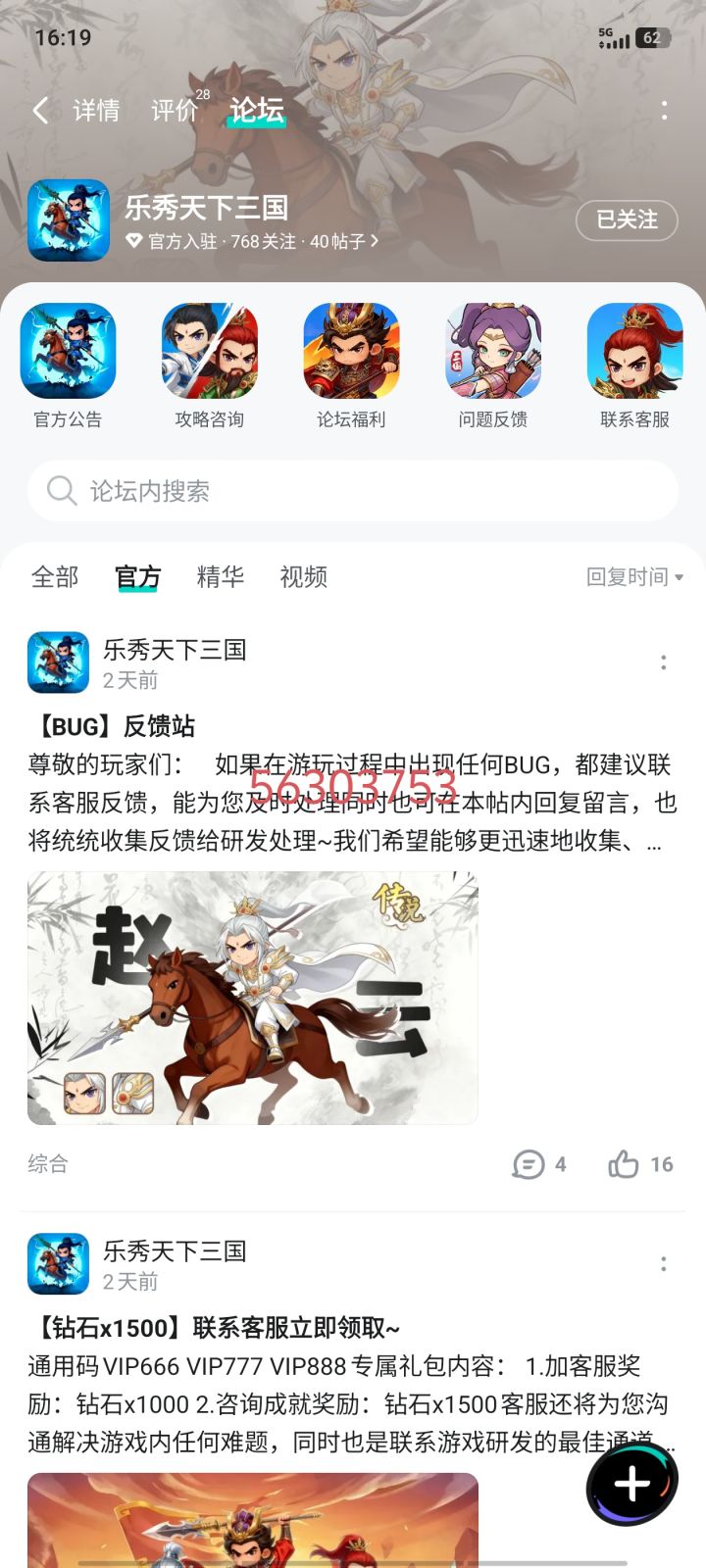Expand the 768关注·40帖子 community info

[255, 242]
